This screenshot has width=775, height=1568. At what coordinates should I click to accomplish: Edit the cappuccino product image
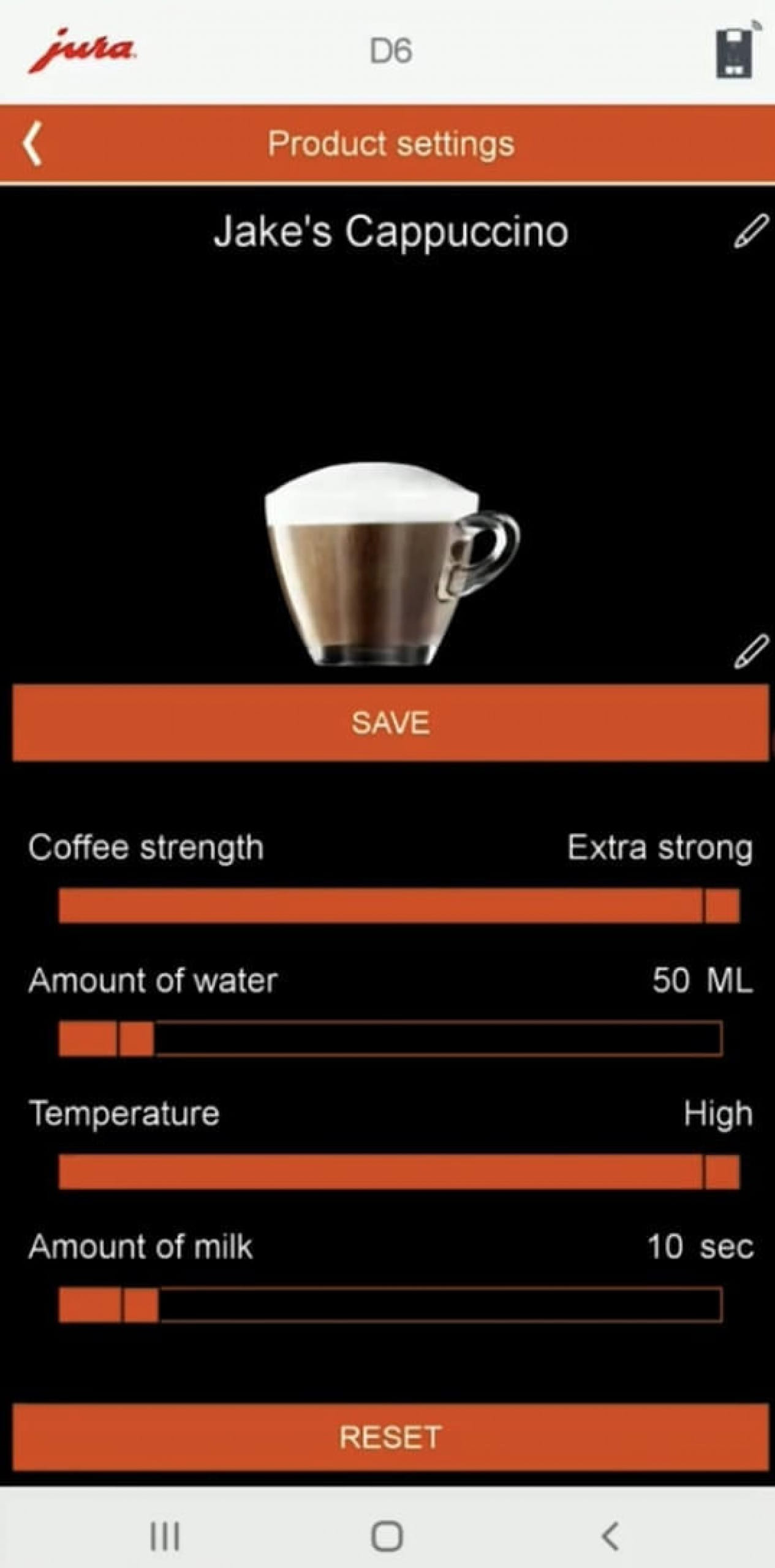coord(750,651)
